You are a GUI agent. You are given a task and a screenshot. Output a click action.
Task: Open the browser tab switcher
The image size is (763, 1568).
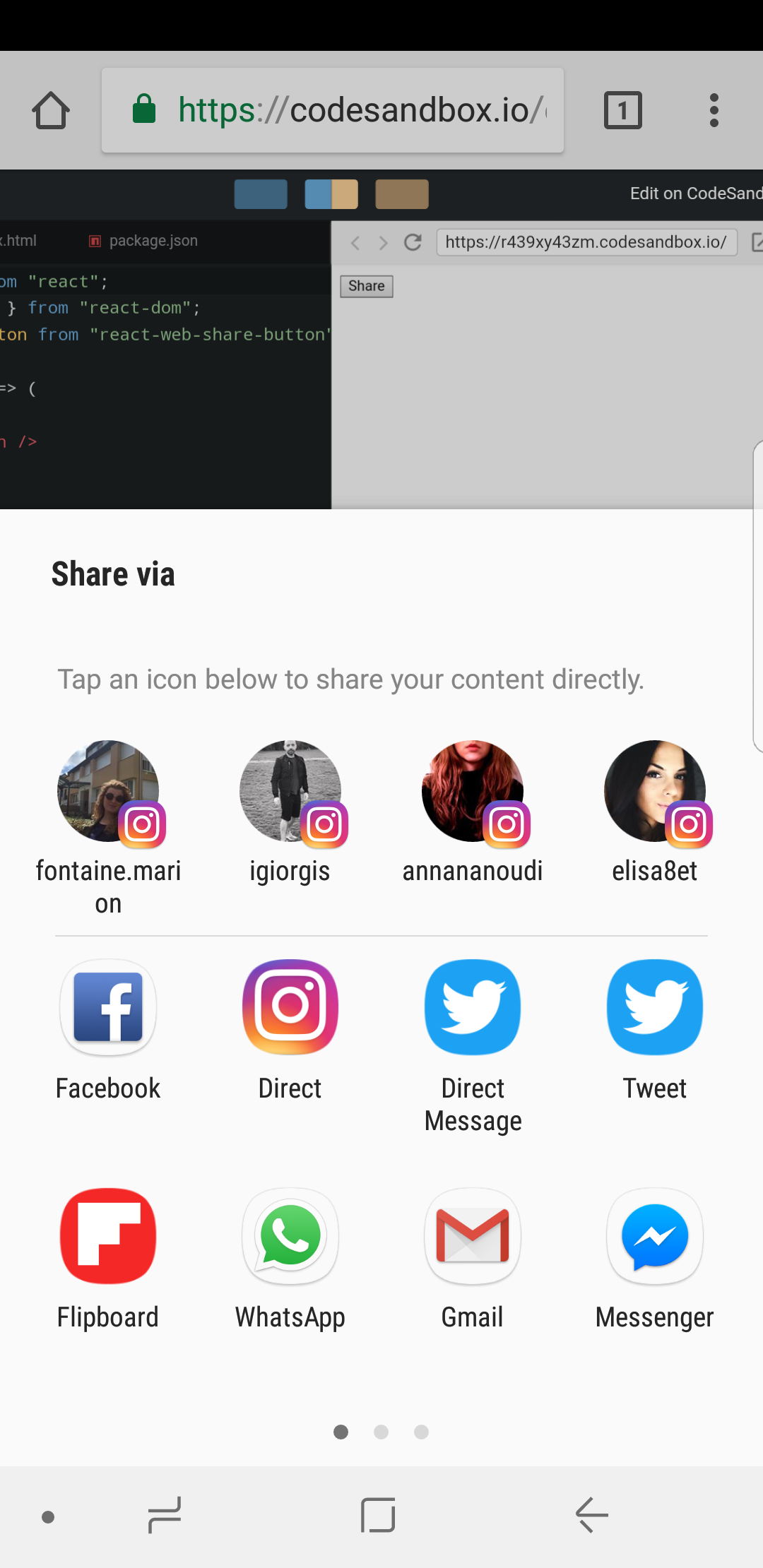coord(623,110)
